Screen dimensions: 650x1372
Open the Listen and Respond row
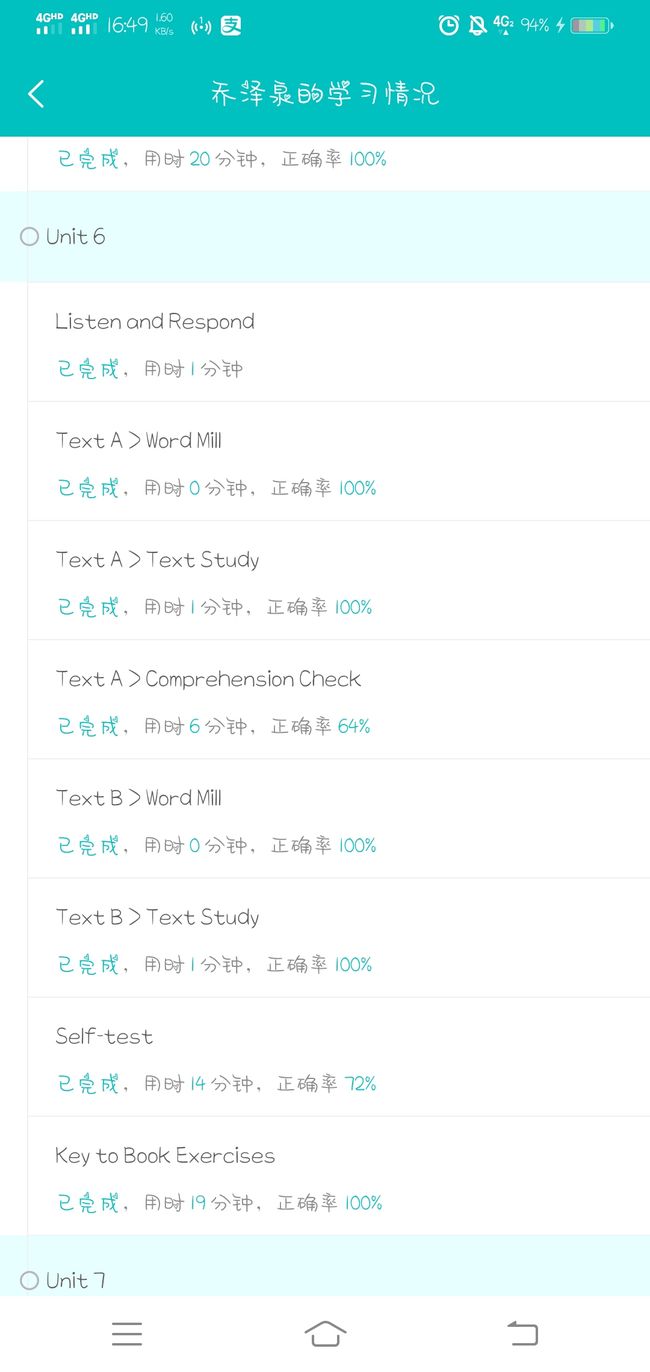click(x=339, y=343)
